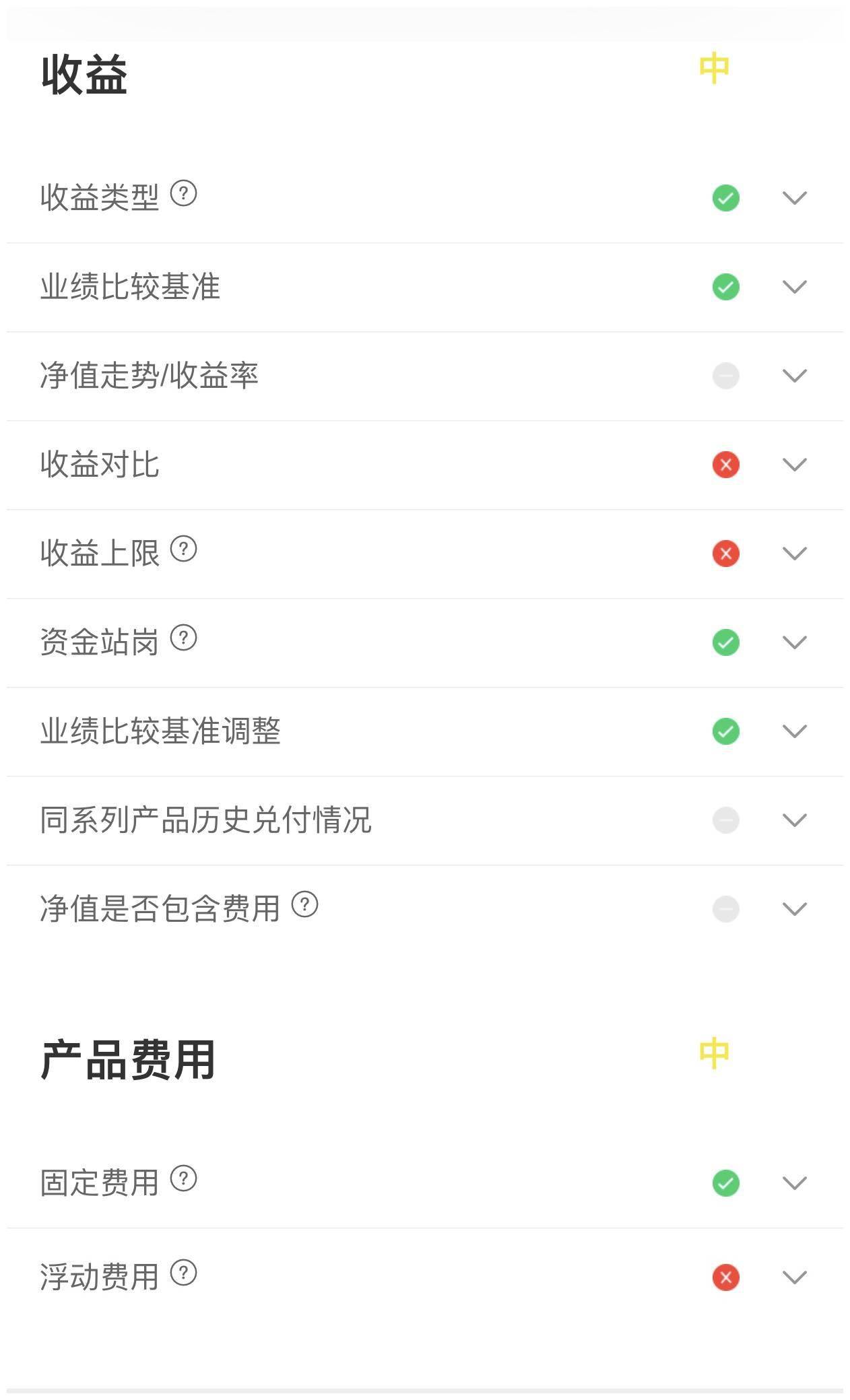
Task: Expand the 业绩比较基准调整 section
Action: (795, 731)
